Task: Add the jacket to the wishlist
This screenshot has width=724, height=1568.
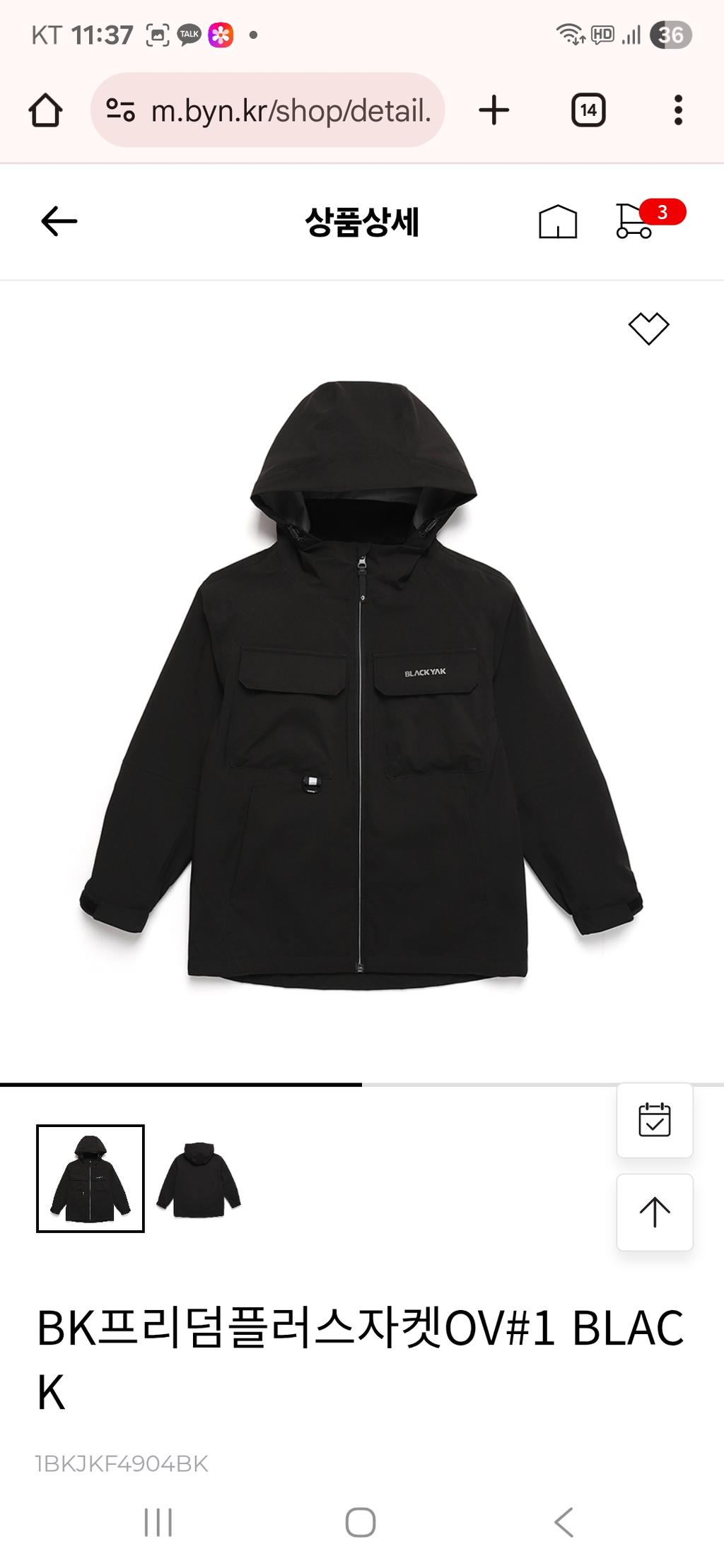Action: [648, 329]
